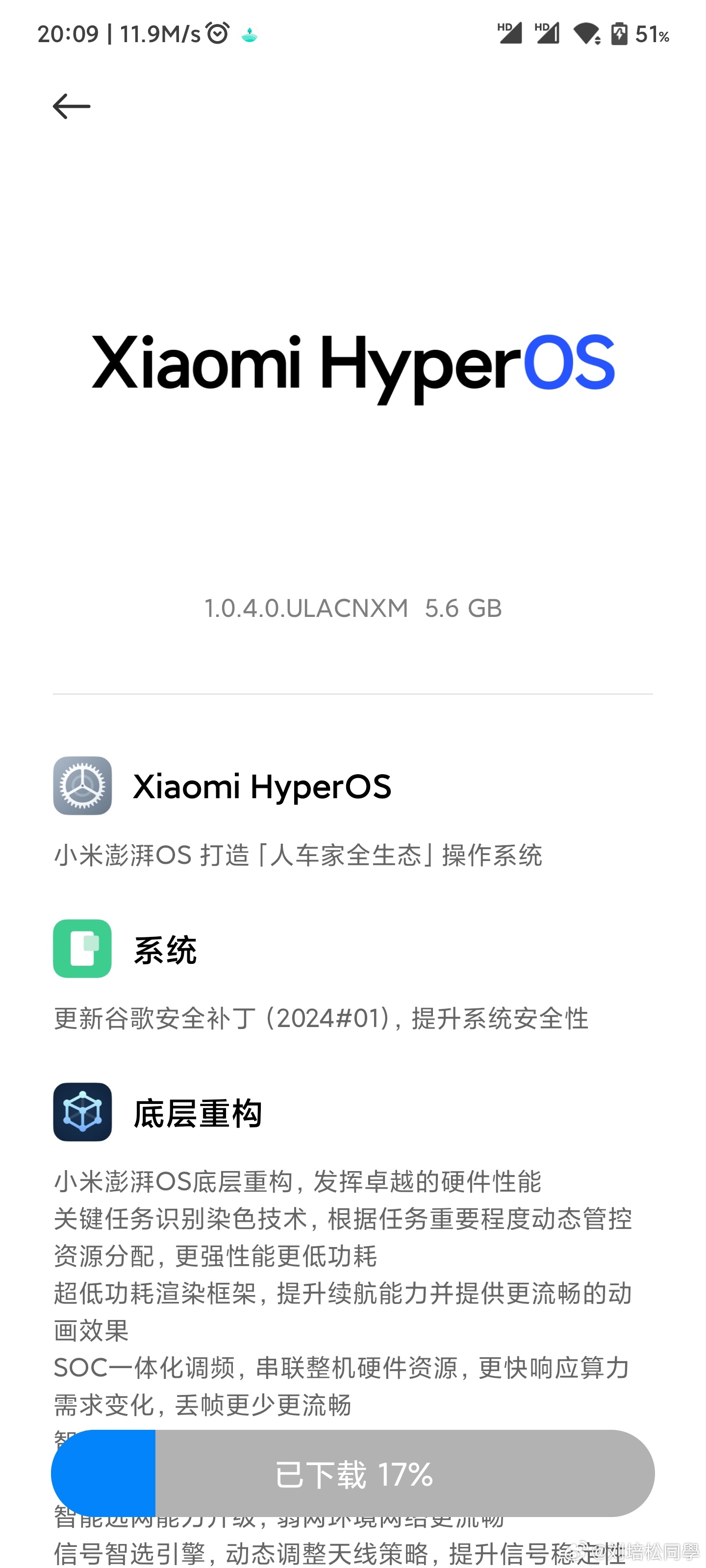Go back using the top-left arrow
Screen dimensions: 706x1568
71,106
